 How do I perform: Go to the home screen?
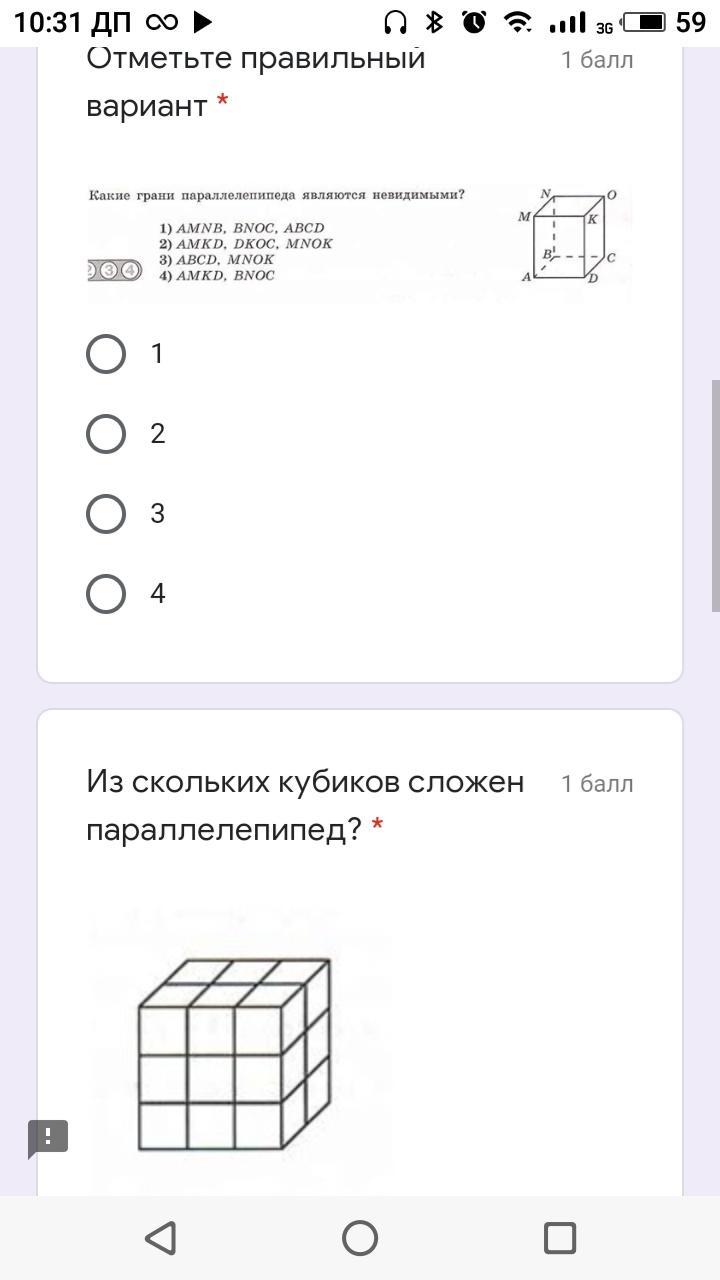click(360, 1238)
